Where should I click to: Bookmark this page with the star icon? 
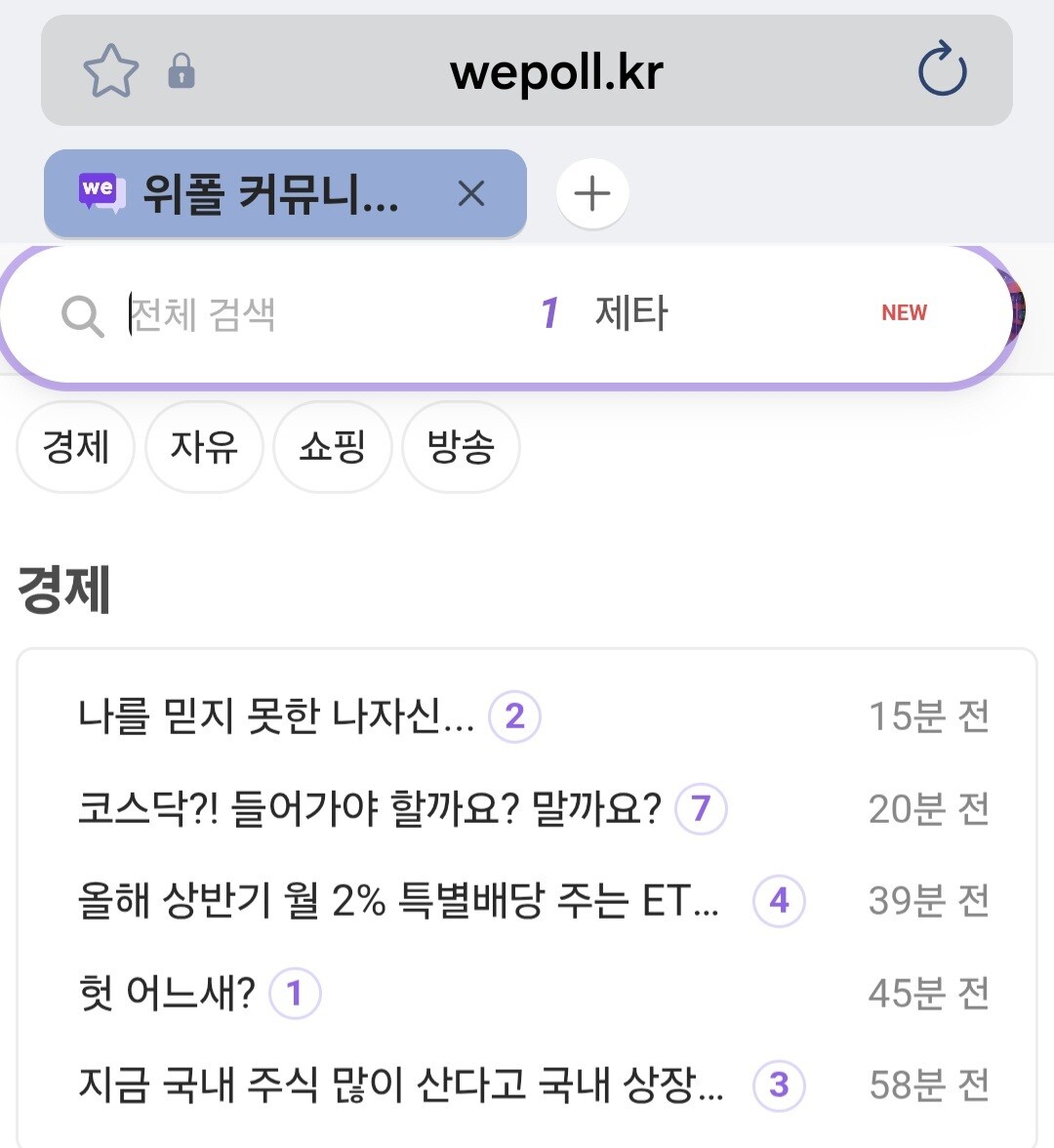point(110,71)
